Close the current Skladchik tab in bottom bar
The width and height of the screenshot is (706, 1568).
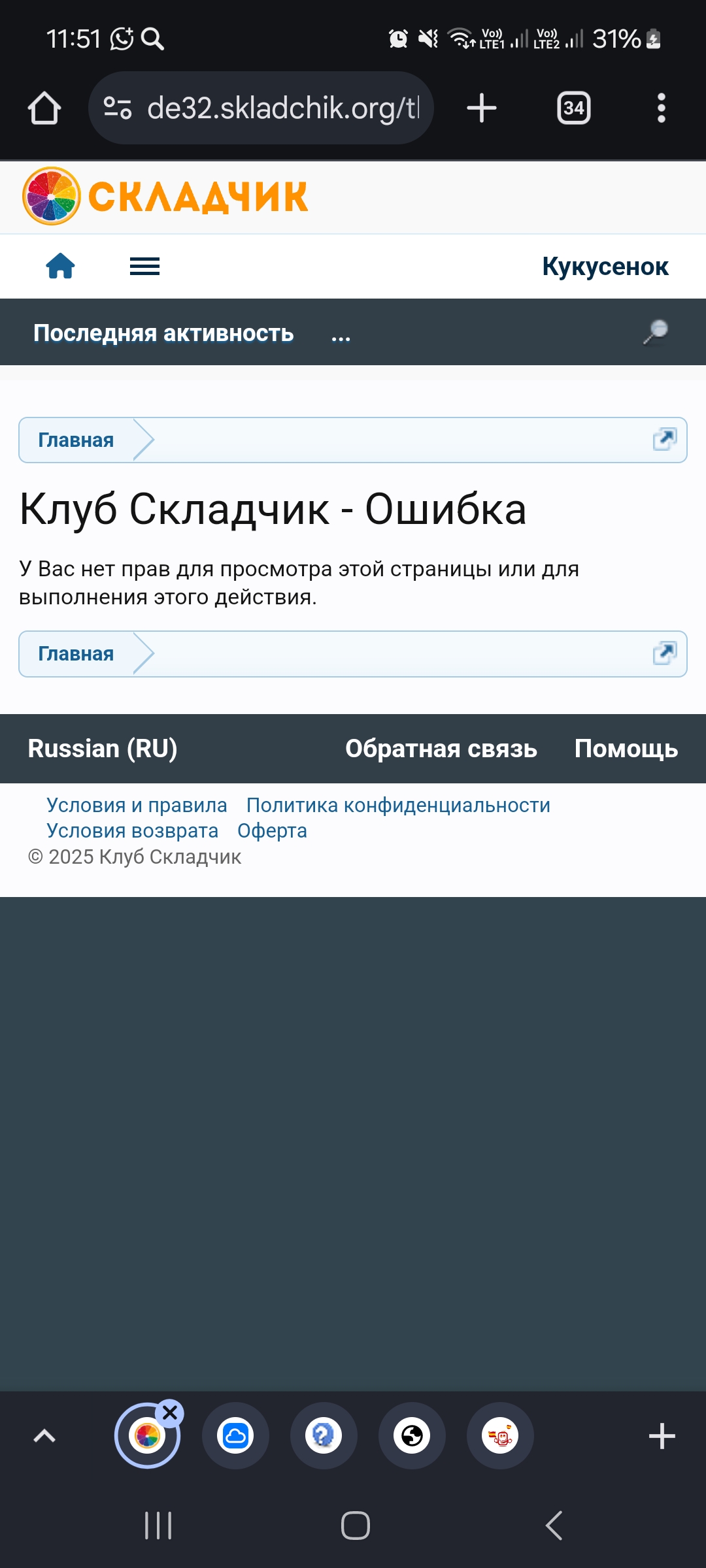pos(170,1413)
